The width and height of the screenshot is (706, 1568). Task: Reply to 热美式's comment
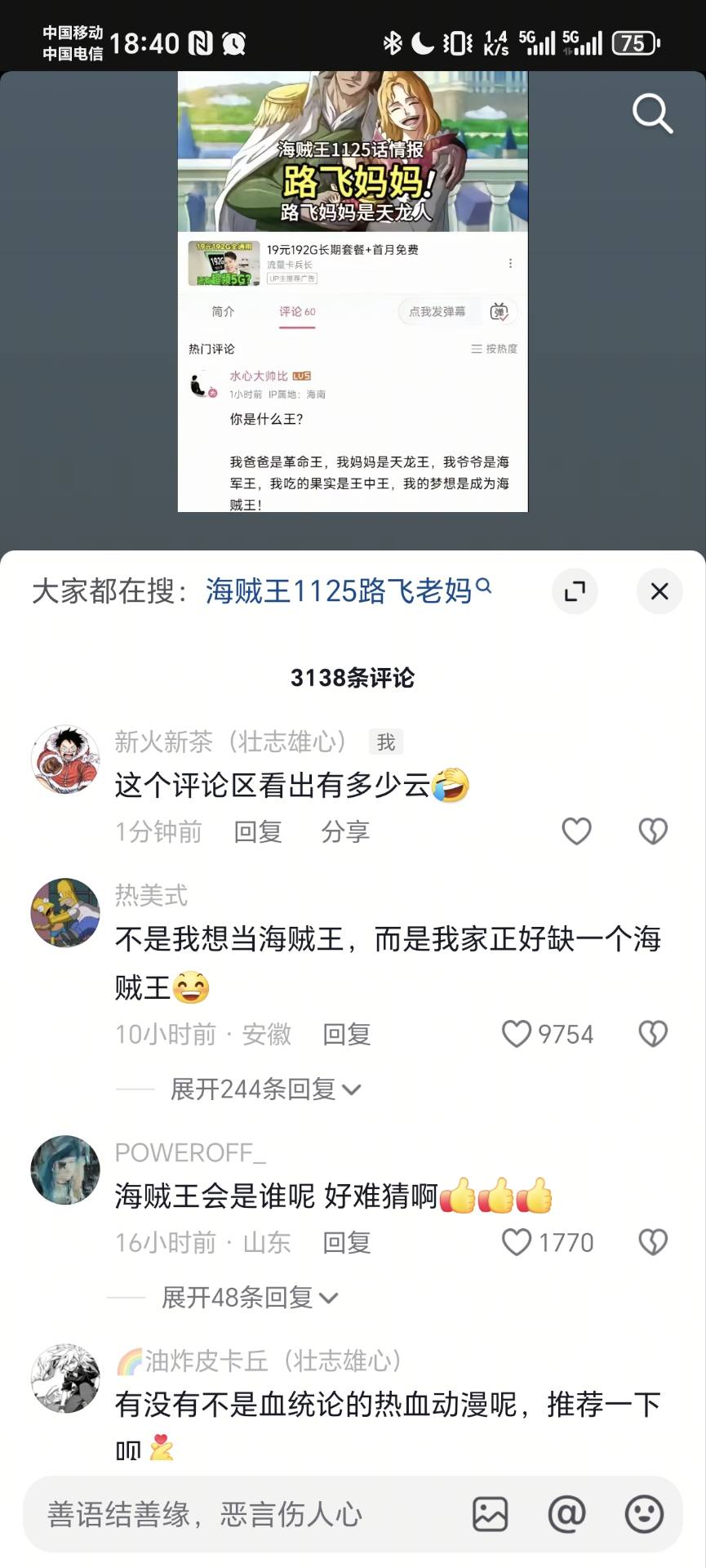pyautogui.click(x=347, y=1034)
